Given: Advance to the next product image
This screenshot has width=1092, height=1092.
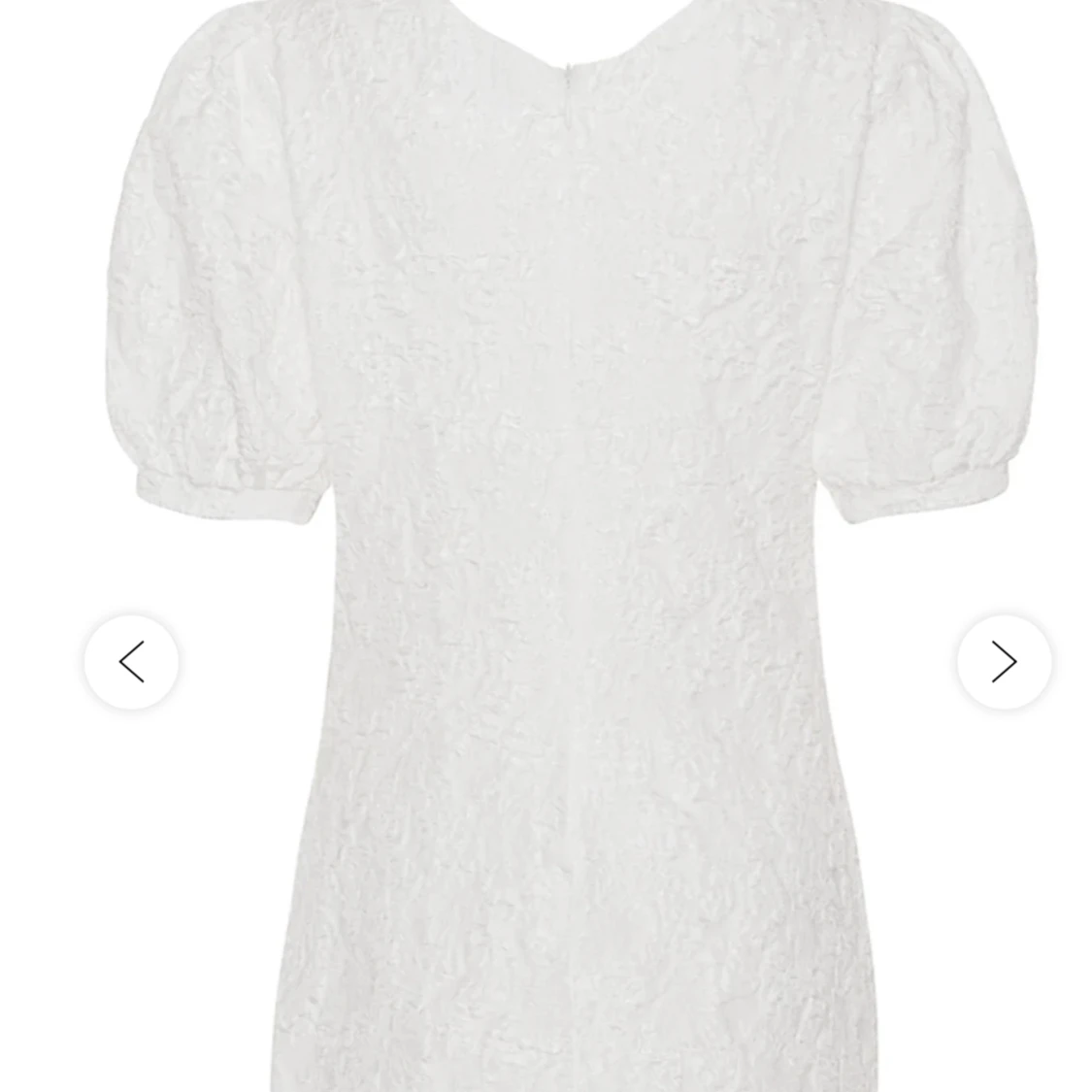Looking at the screenshot, I should tap(1004, 662).
